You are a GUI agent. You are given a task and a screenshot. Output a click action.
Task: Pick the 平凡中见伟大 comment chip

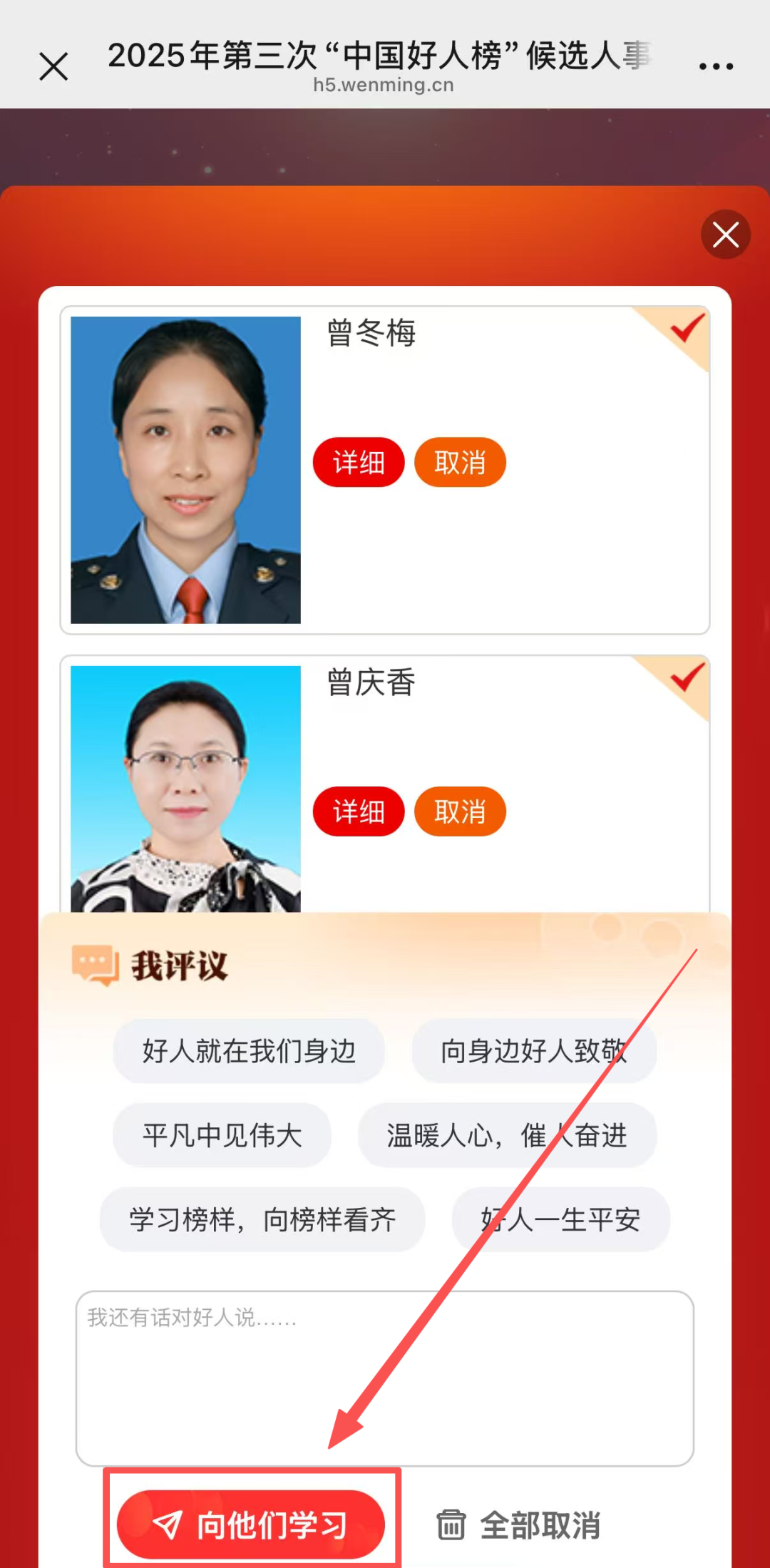[222, 1135]
